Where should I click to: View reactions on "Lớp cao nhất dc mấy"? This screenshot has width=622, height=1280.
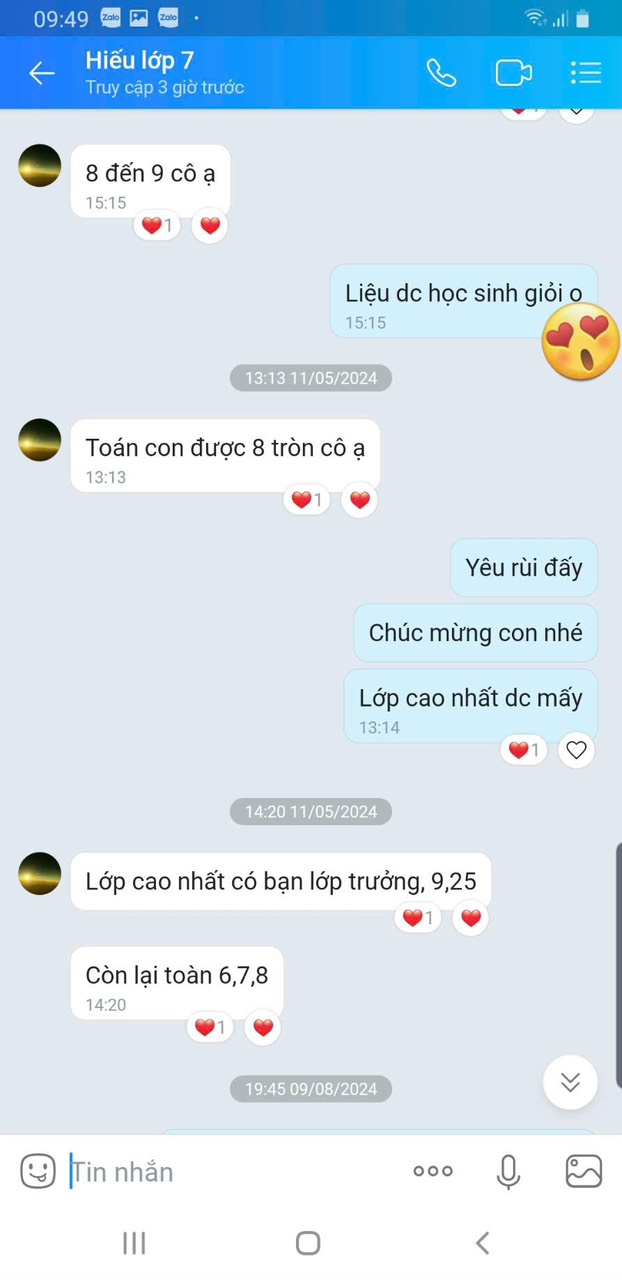(x=524, y=750)
